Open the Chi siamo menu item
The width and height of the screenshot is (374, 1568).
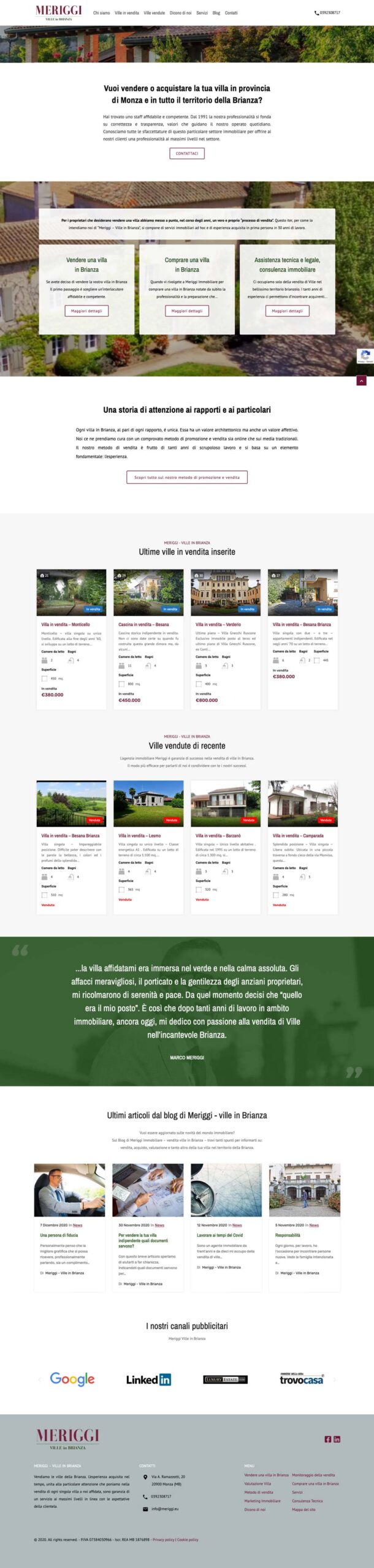coord(101,13)
